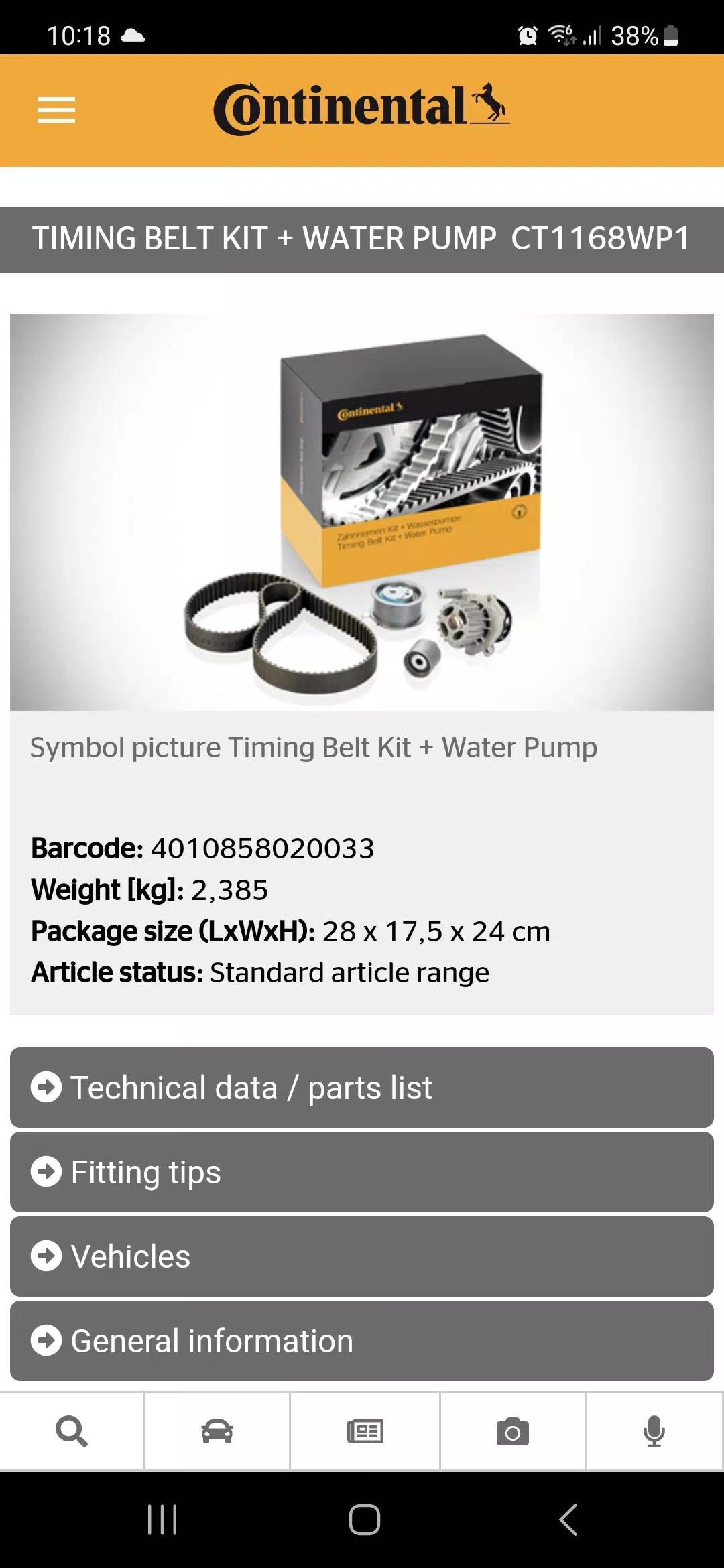Expand the General information section
This screenshot has width=724, height=1568.
pos(362,1341)
